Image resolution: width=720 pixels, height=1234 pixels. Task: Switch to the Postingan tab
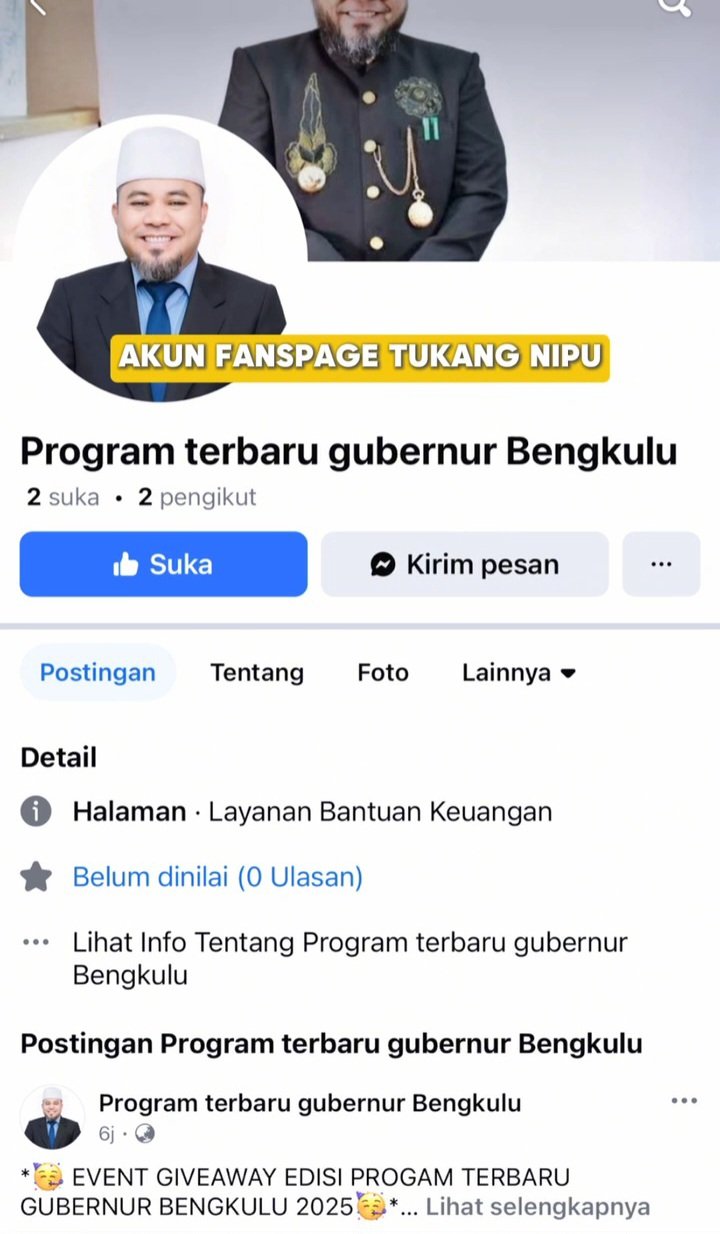97,672
